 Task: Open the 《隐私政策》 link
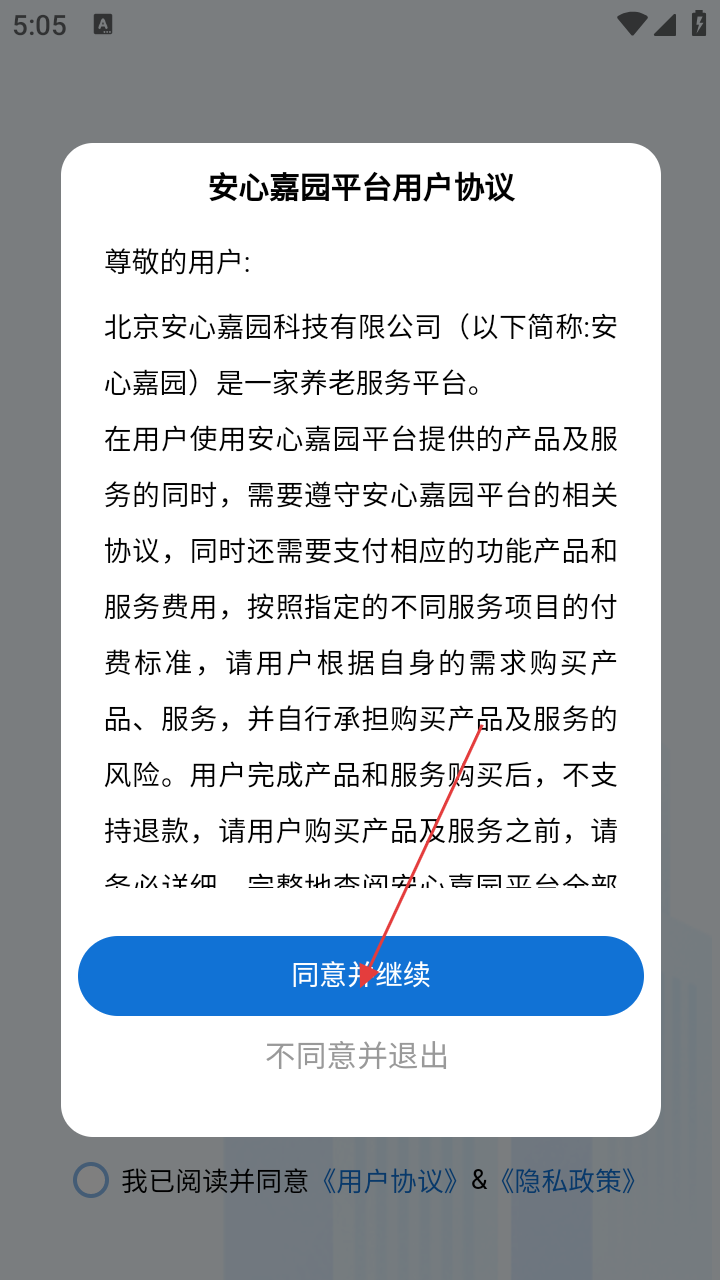[x=567, y=1181]
